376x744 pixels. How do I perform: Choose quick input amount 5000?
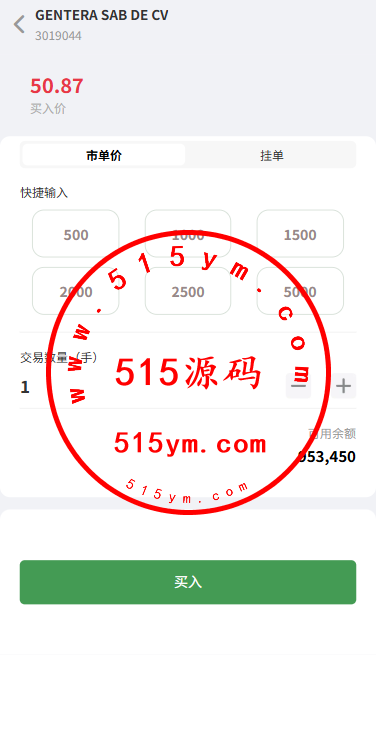point(300,291)
